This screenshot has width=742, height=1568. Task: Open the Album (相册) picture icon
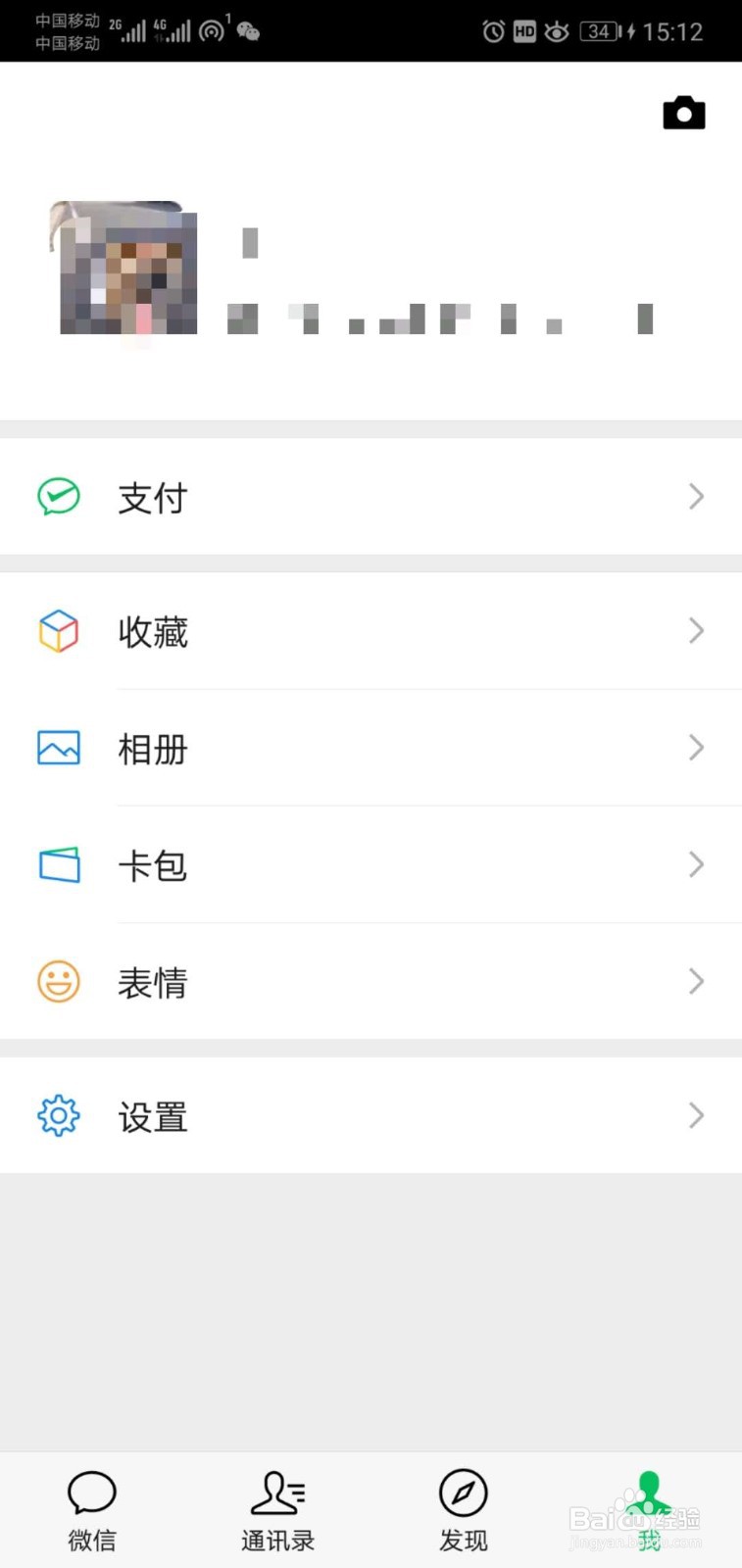[58, 748]
